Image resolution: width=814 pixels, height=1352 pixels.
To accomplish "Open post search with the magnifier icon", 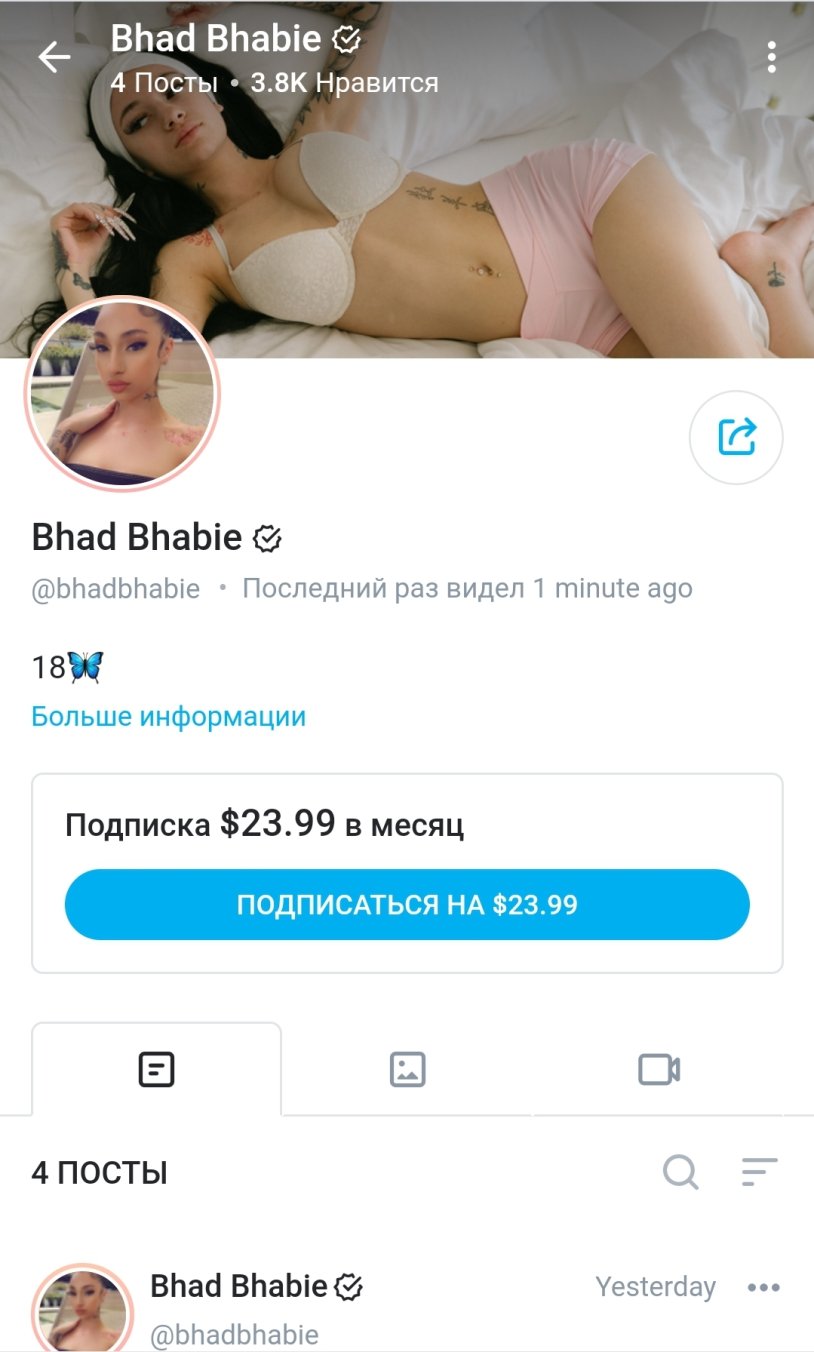I will tap(681, 1172).
